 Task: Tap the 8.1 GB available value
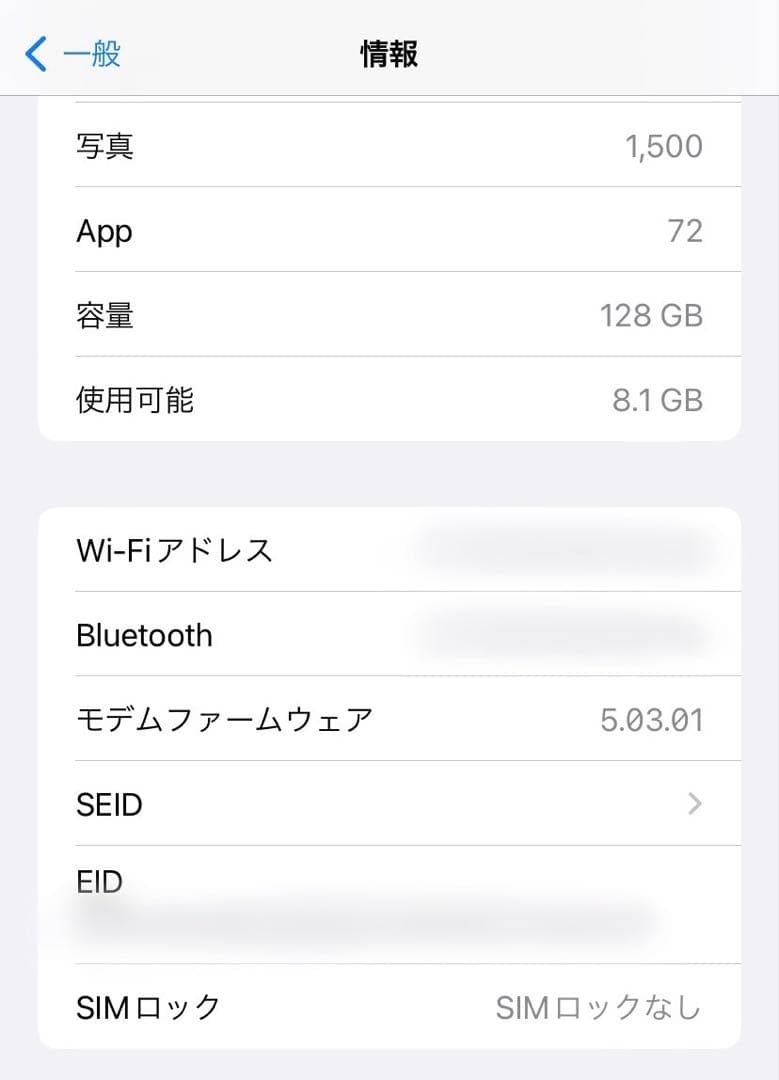(x=658, y=399)
